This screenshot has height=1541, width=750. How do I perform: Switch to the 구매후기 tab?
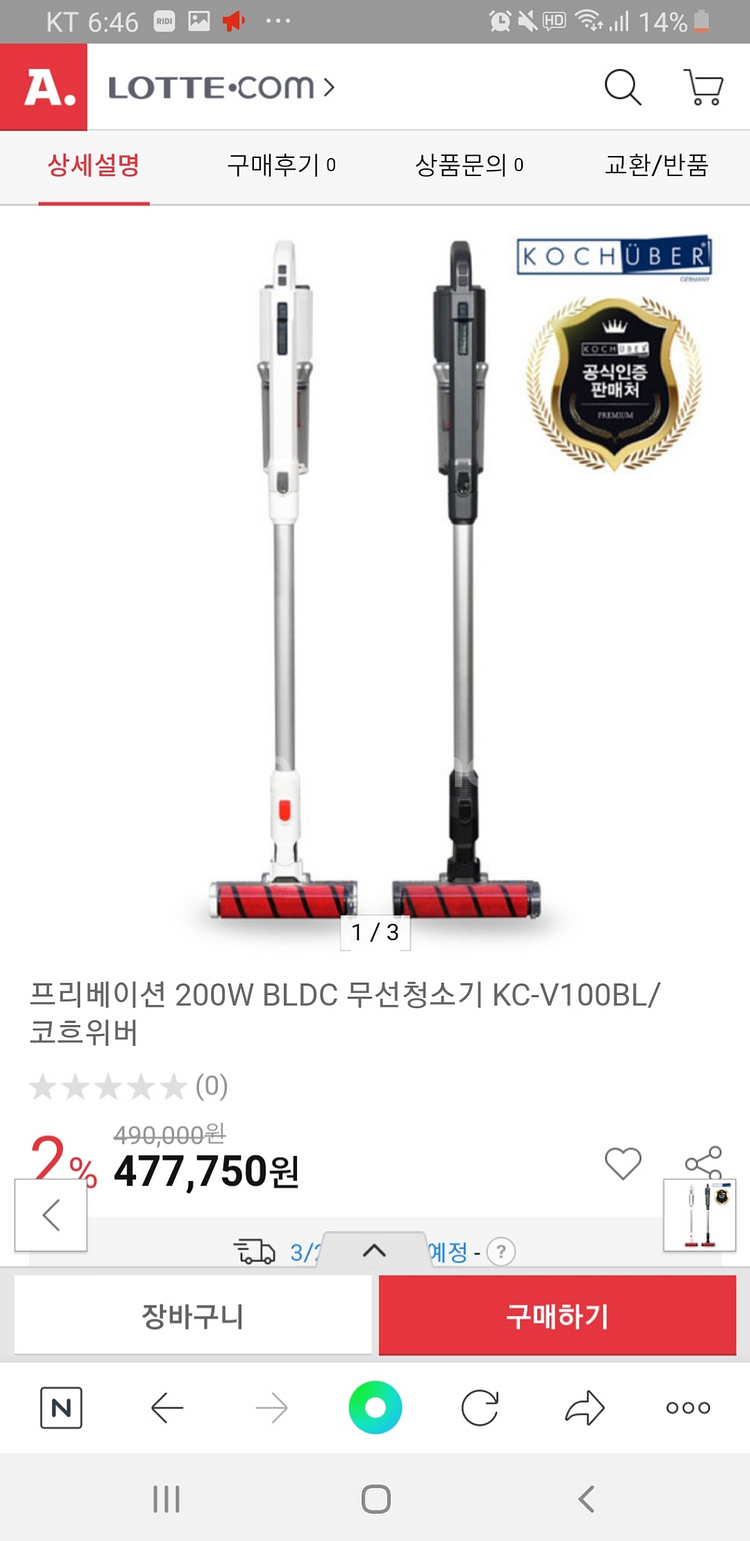281,165
